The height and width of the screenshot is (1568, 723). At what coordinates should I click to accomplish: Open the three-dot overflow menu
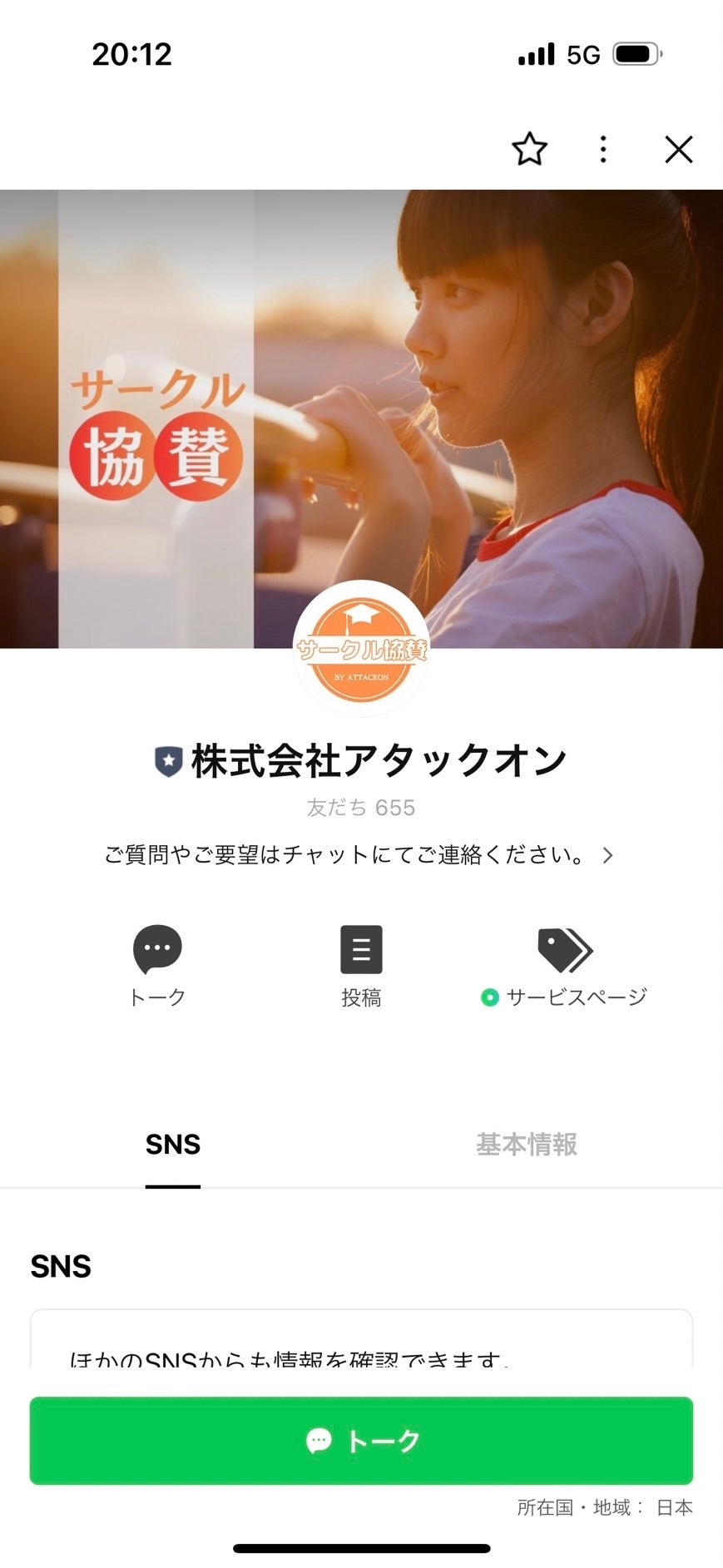click(603, 150)
